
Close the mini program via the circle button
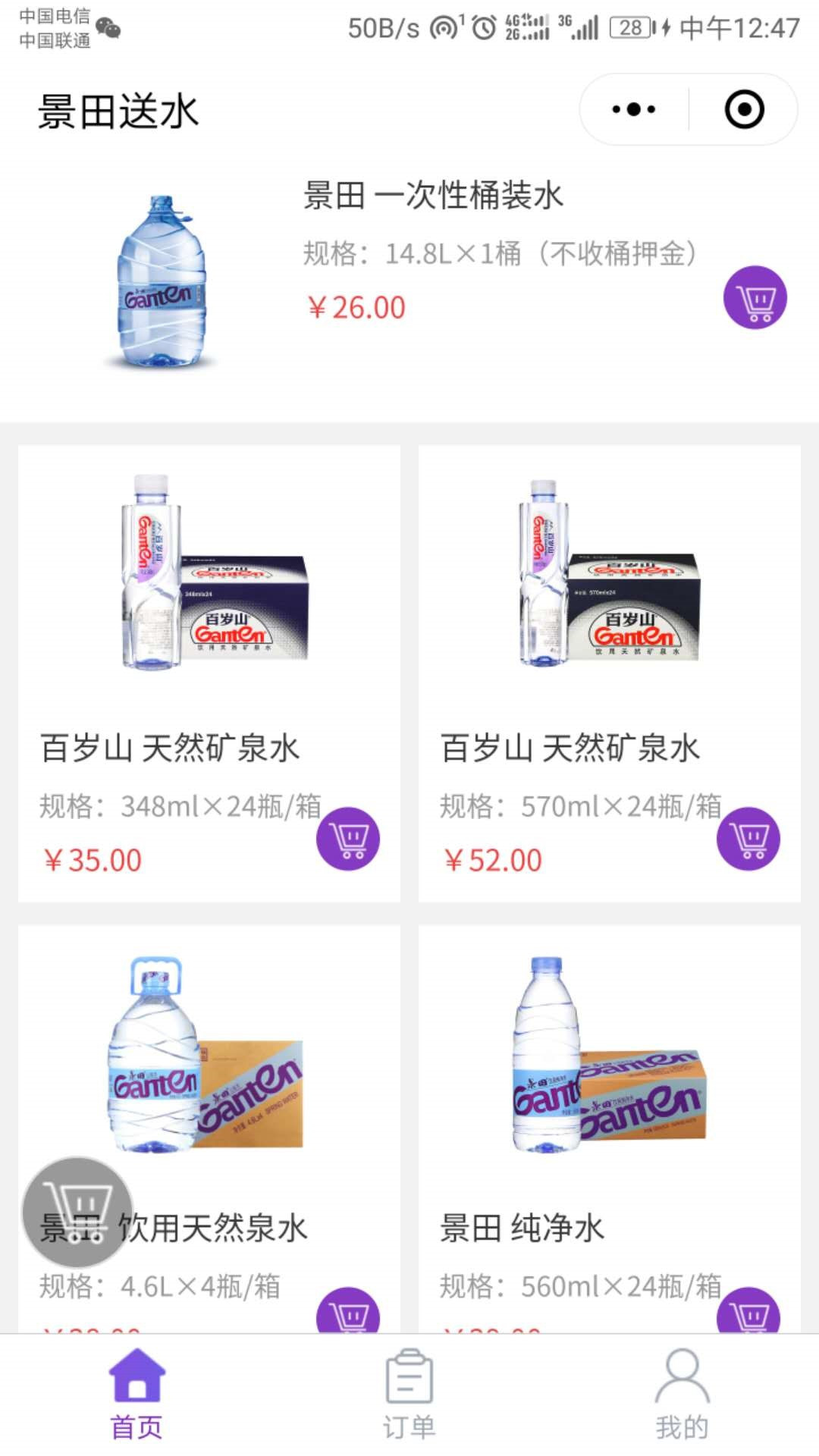click(x=744, y=109)
